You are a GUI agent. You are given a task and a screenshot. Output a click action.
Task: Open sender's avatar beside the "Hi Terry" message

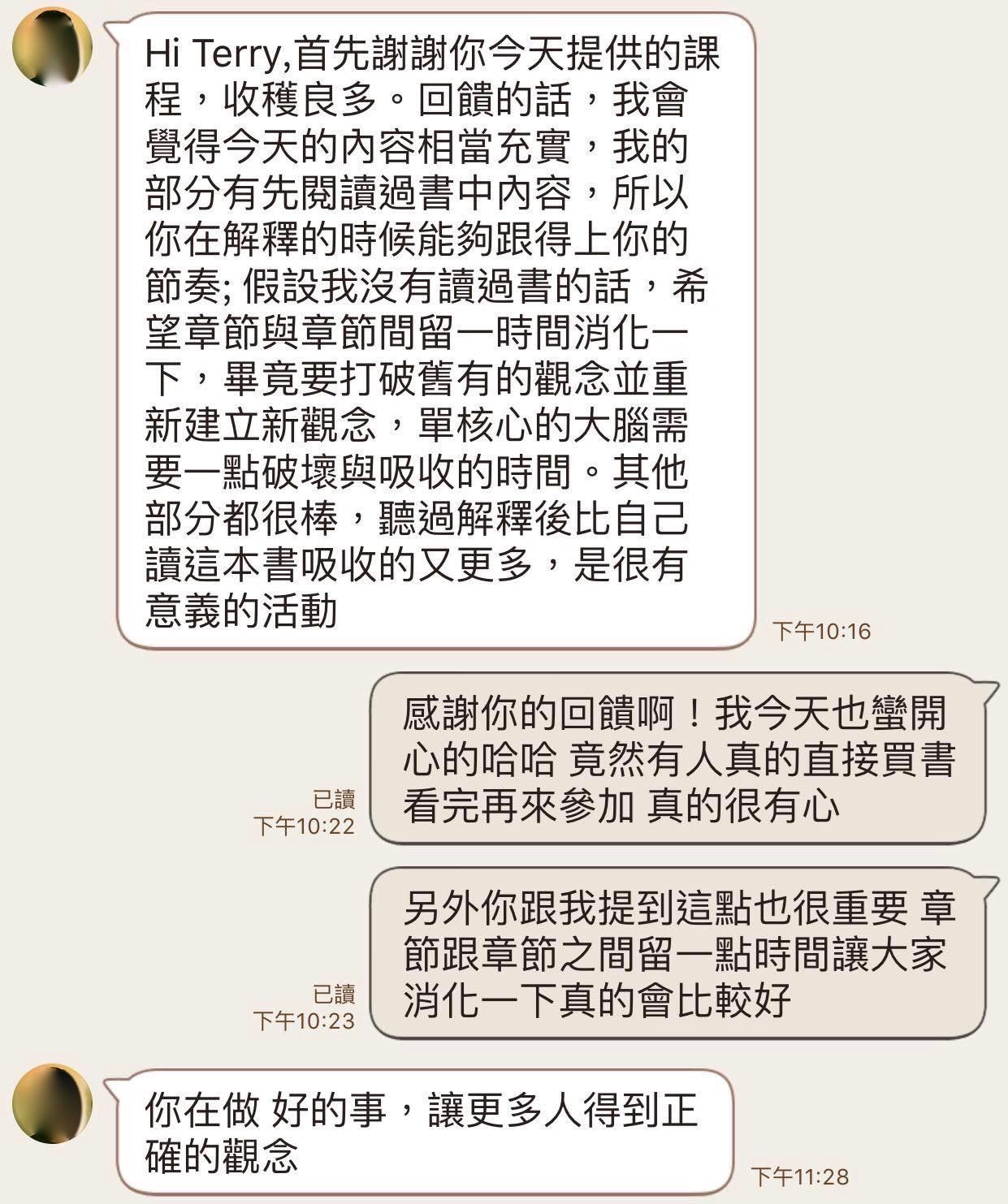(x=51, y=46)
